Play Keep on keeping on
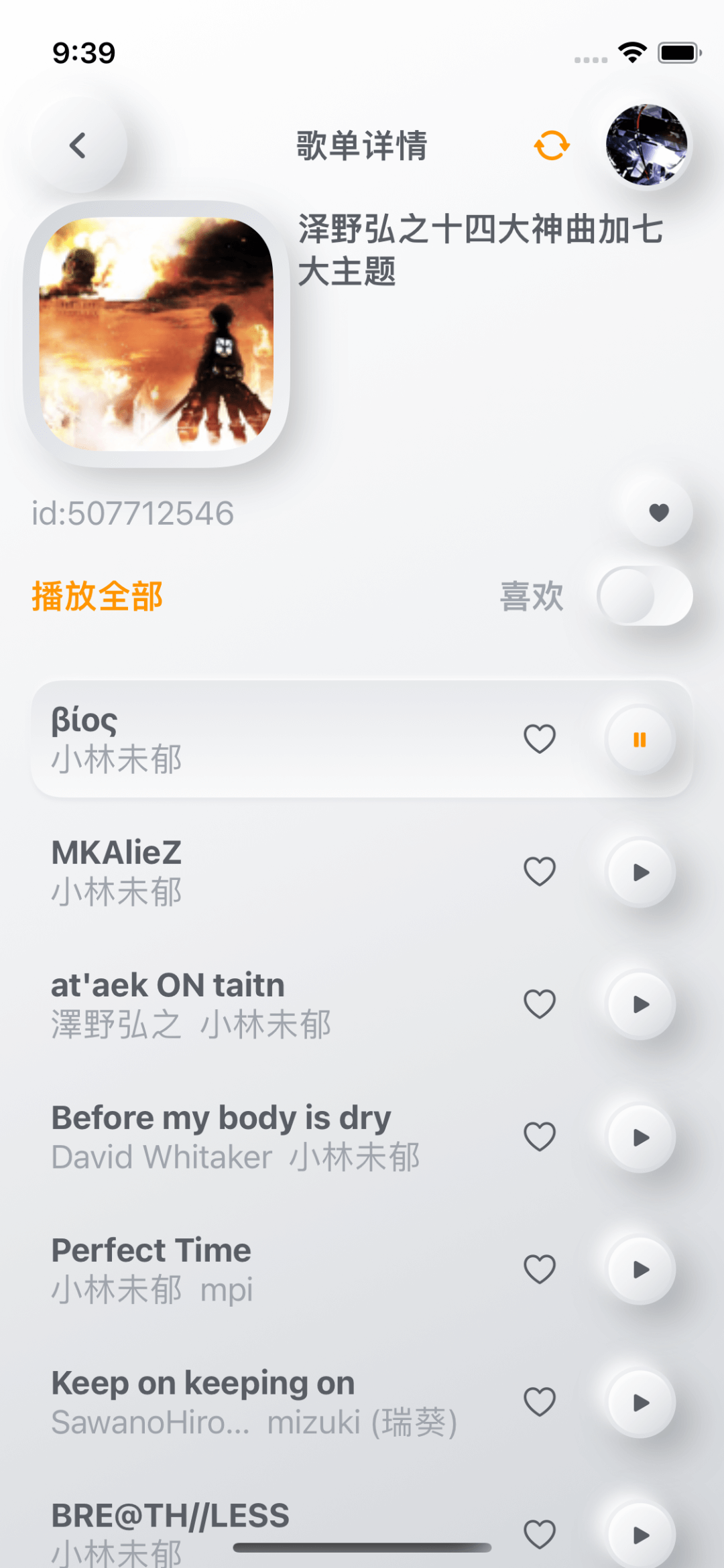Image resolution: width=724 pixels, height=1568 pixels. (640, 1402)
